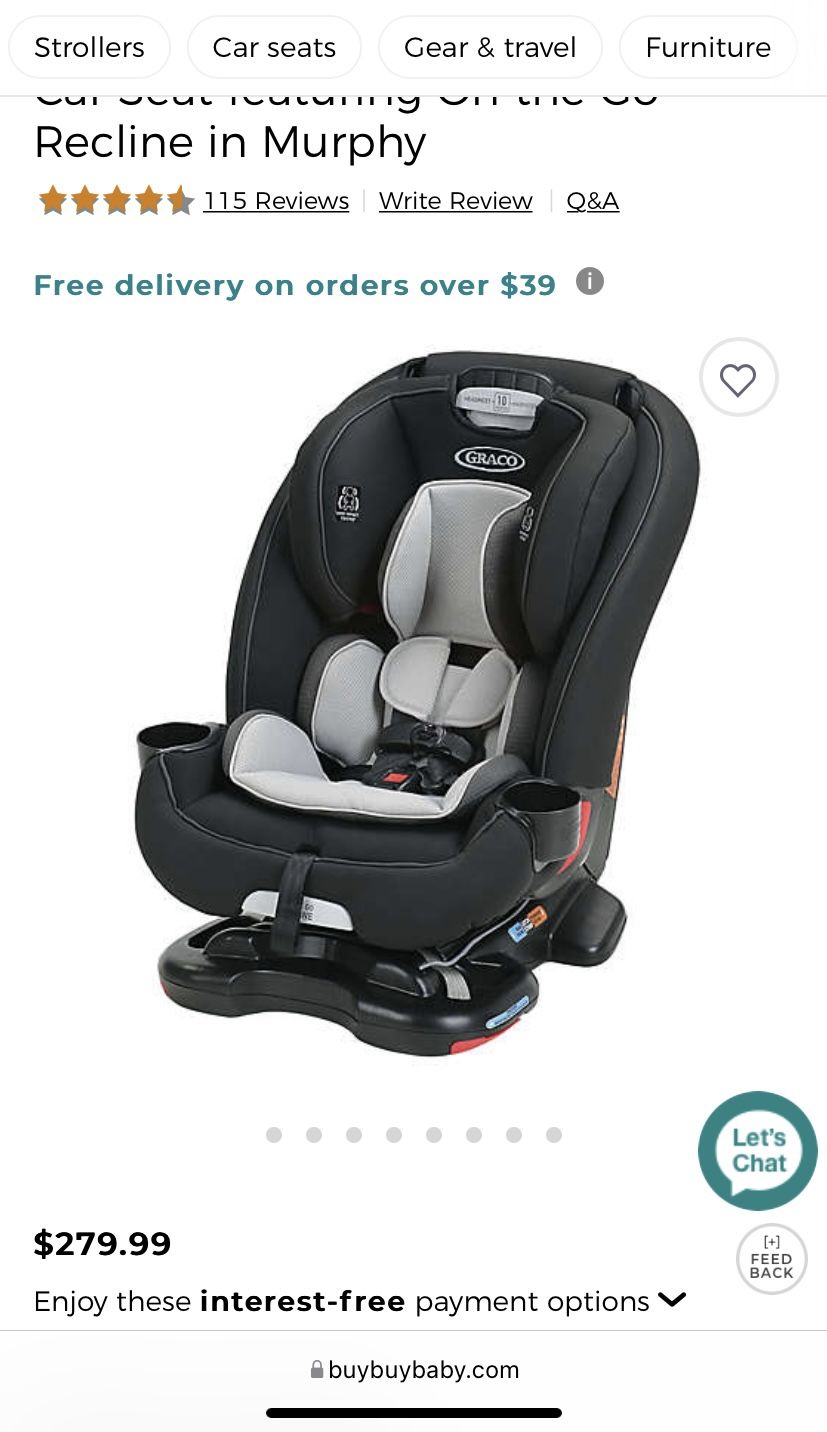
Task: Expand interest-free payment options
Action: pos(360,1301)
